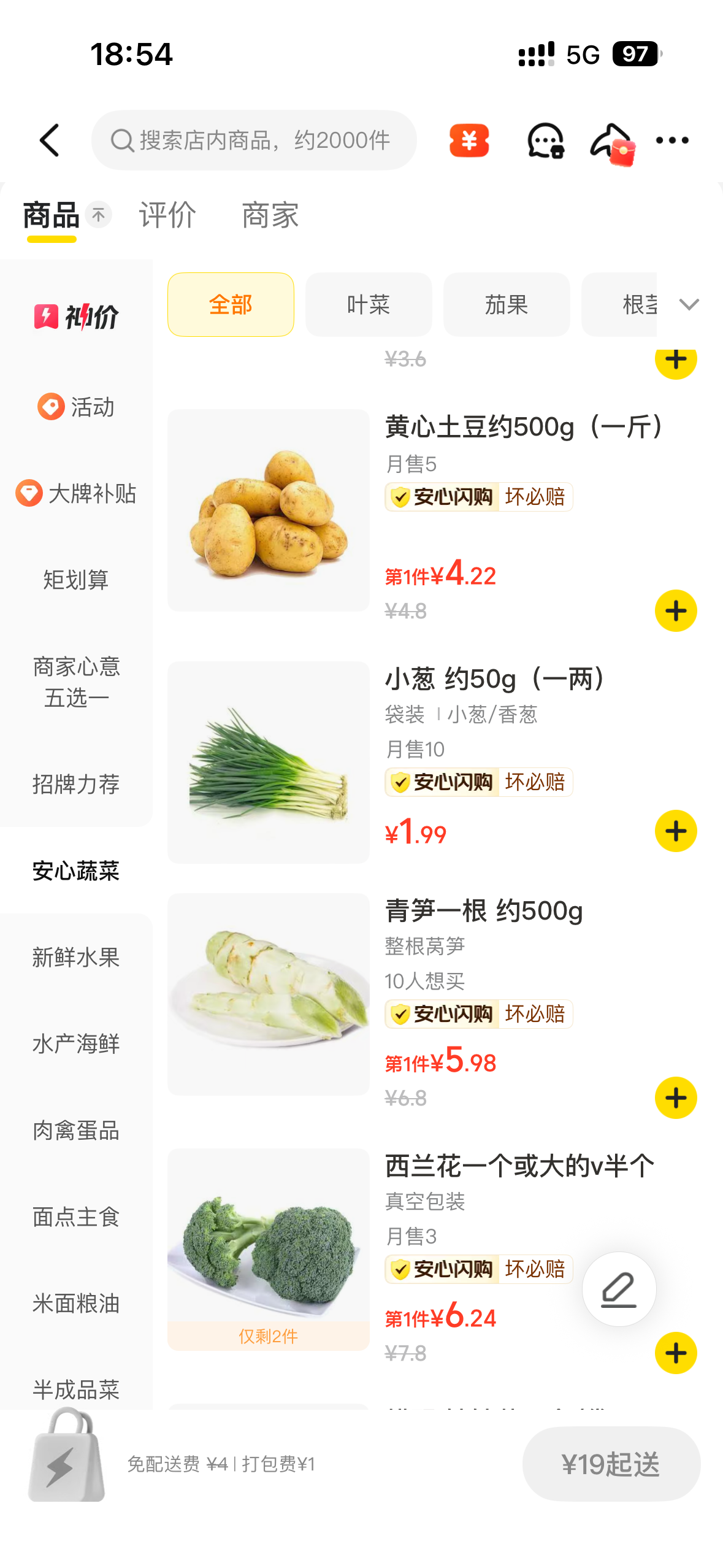Viewport: 723px width, 1568px height.
Task: Switch to the 商家 tab
Action: pos(270,215)
